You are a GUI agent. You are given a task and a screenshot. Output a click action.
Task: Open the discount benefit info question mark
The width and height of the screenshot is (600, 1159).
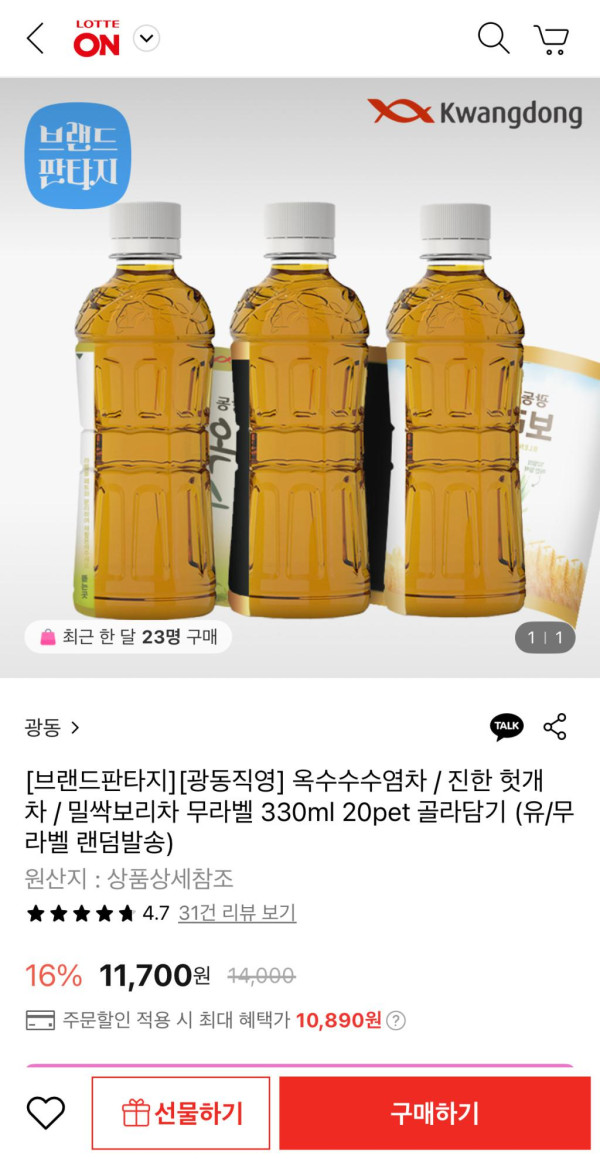pos(396,1020)
